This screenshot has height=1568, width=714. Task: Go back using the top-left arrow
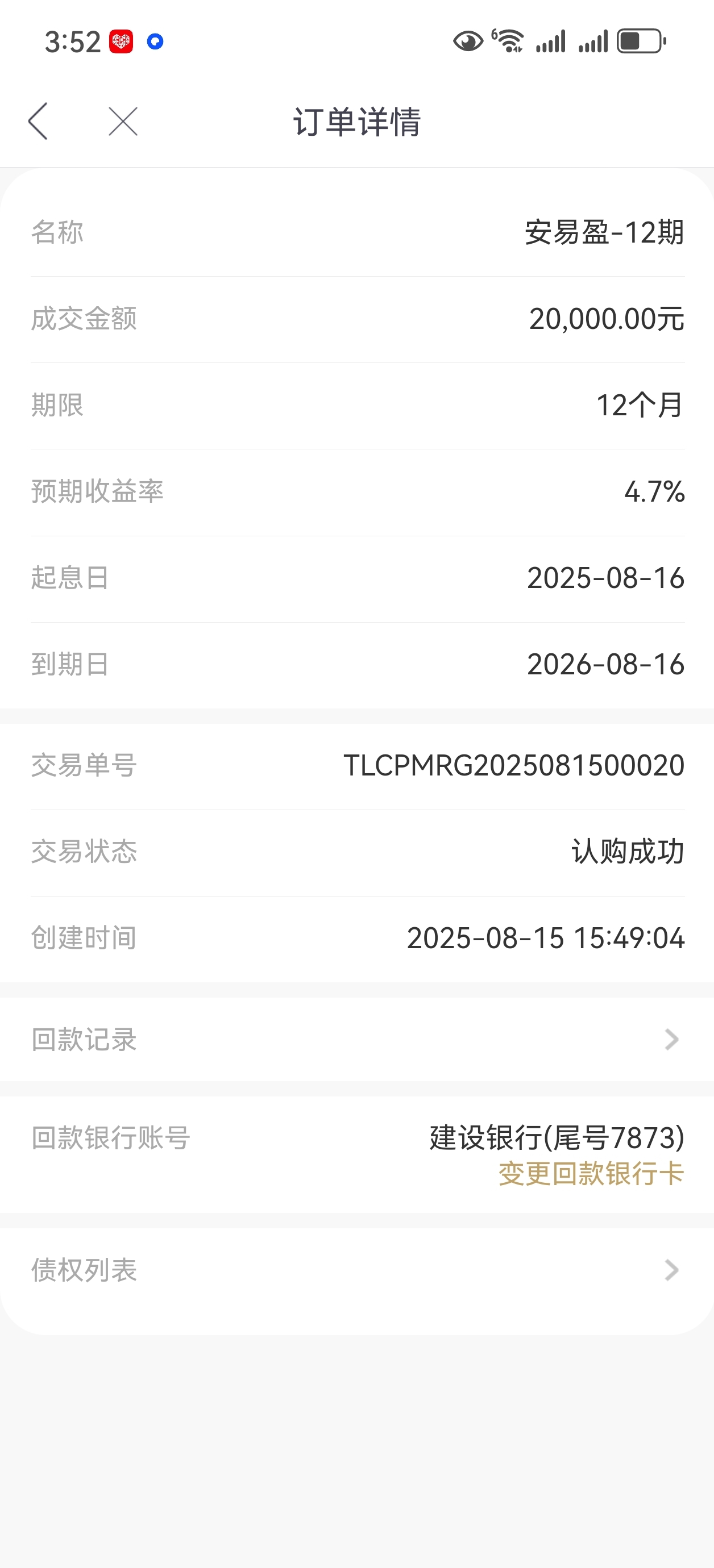click(x=38, y=121)
